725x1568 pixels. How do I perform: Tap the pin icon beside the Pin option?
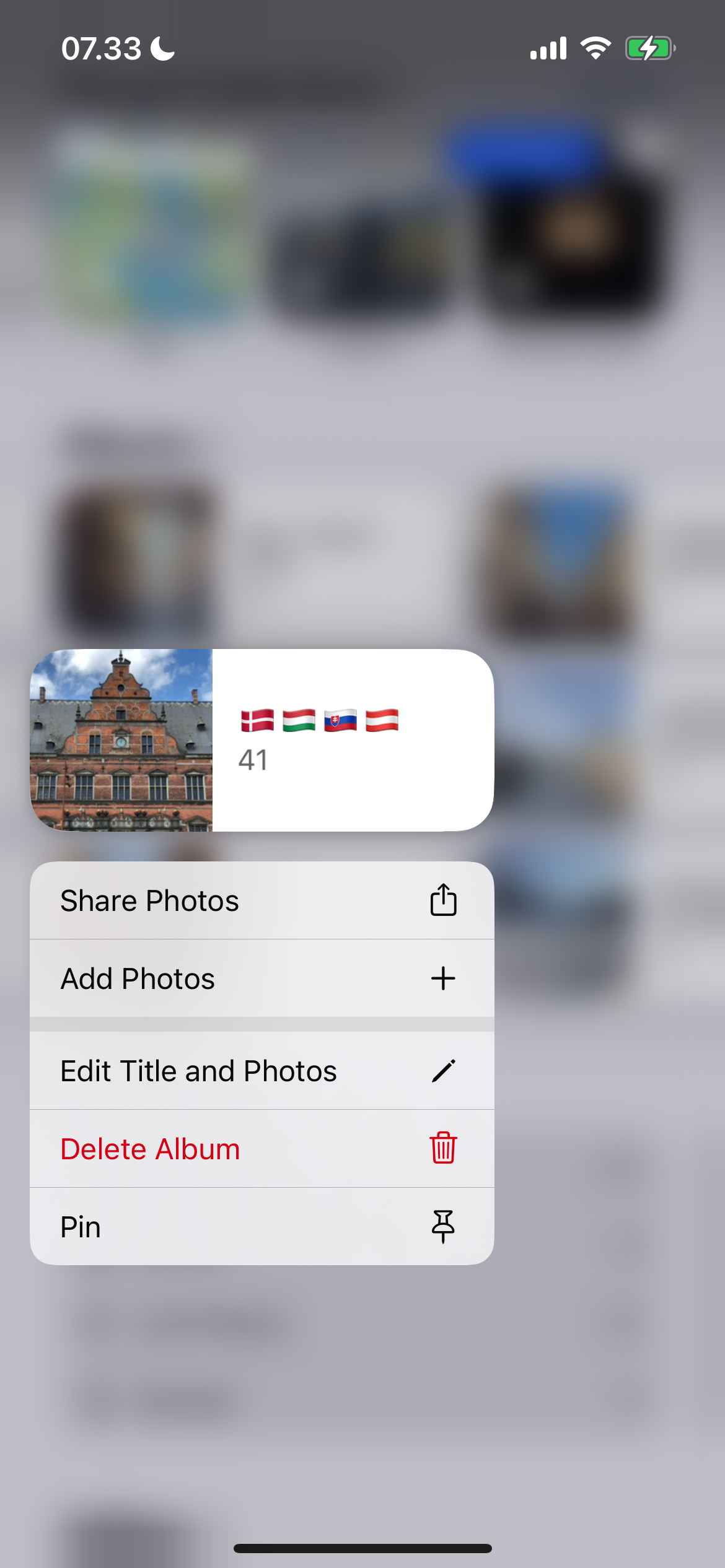point(444,1226)
